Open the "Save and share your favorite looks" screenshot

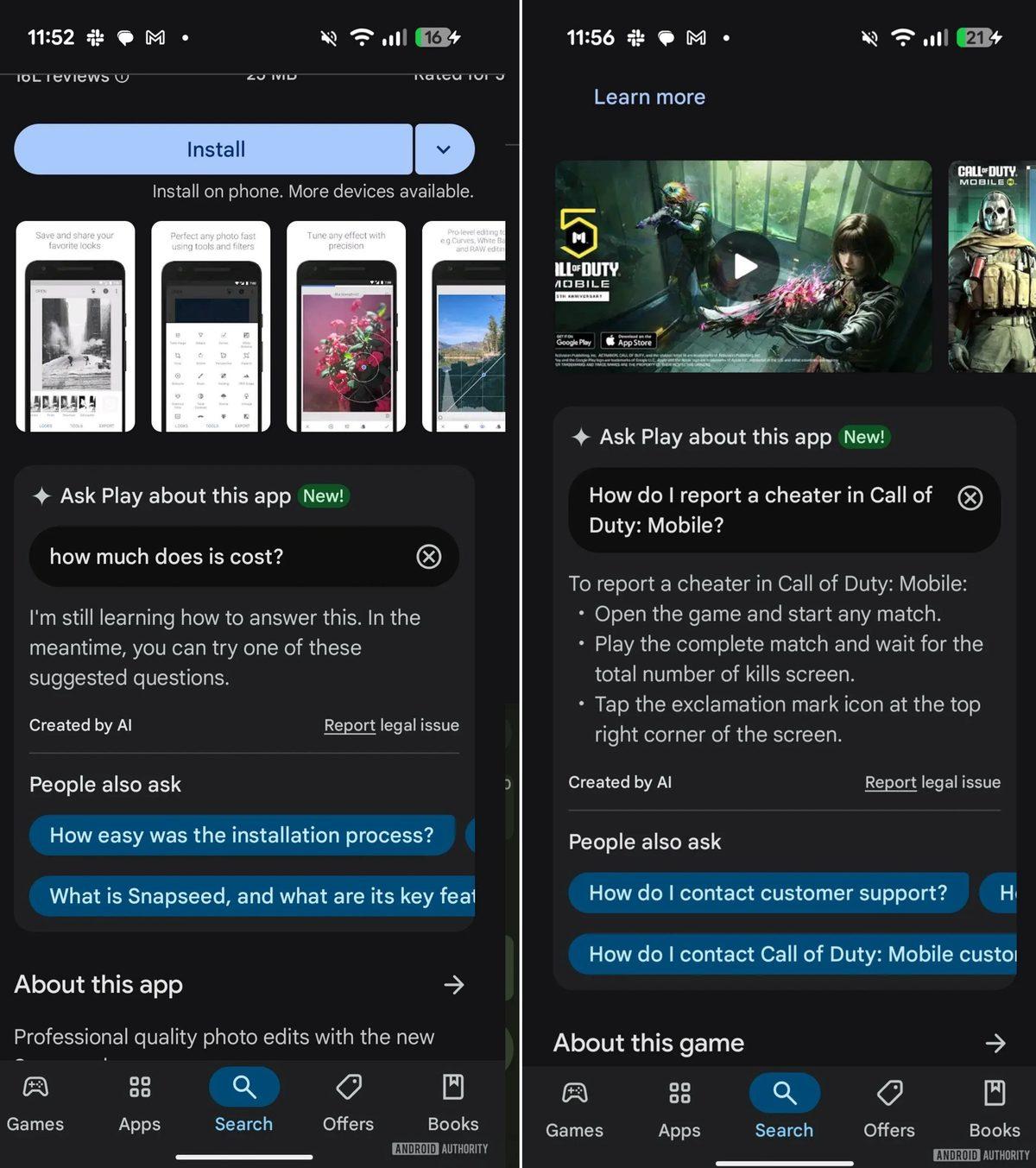tap(75, 326)
